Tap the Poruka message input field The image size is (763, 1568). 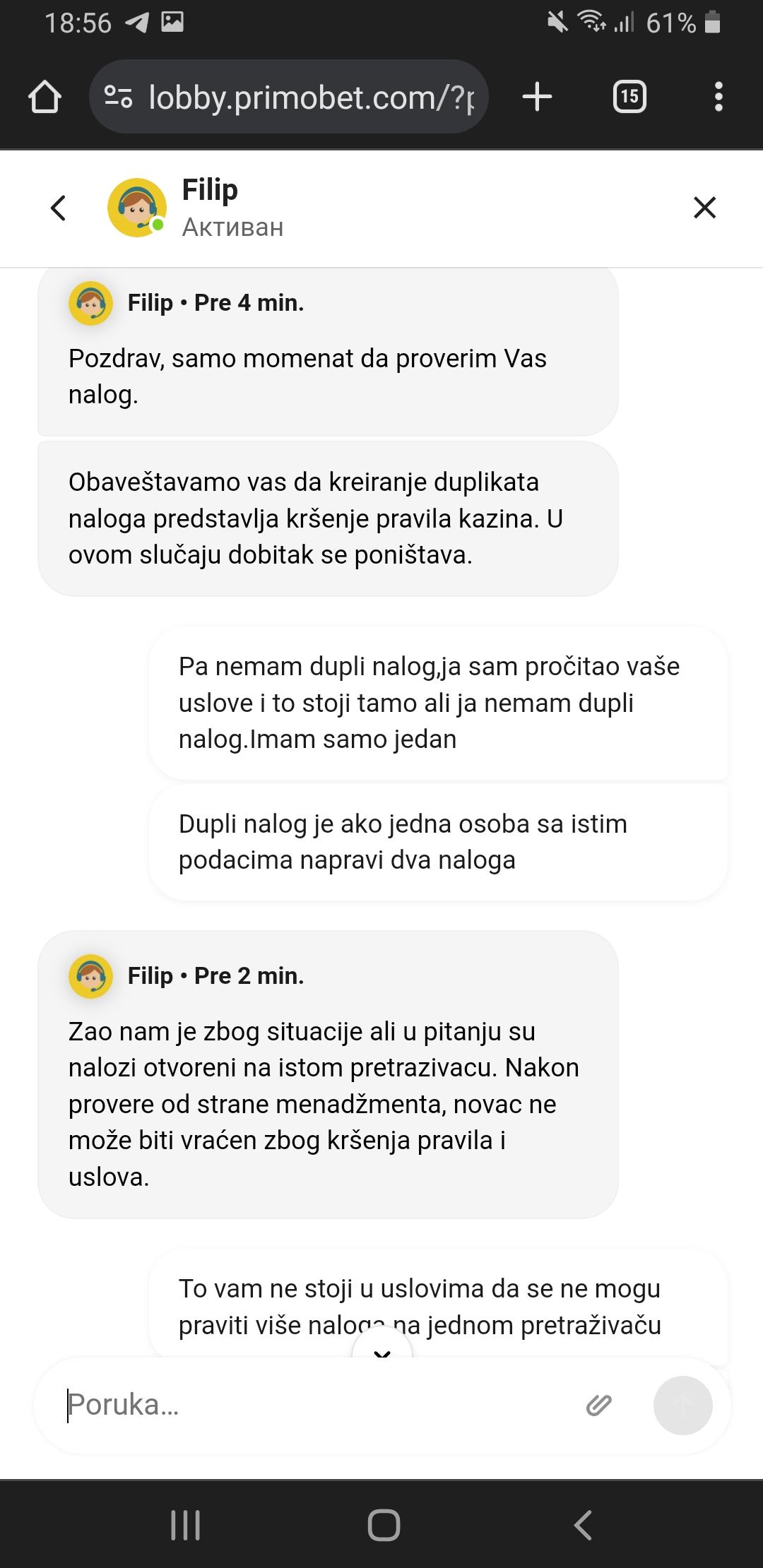click(283, 1406)
